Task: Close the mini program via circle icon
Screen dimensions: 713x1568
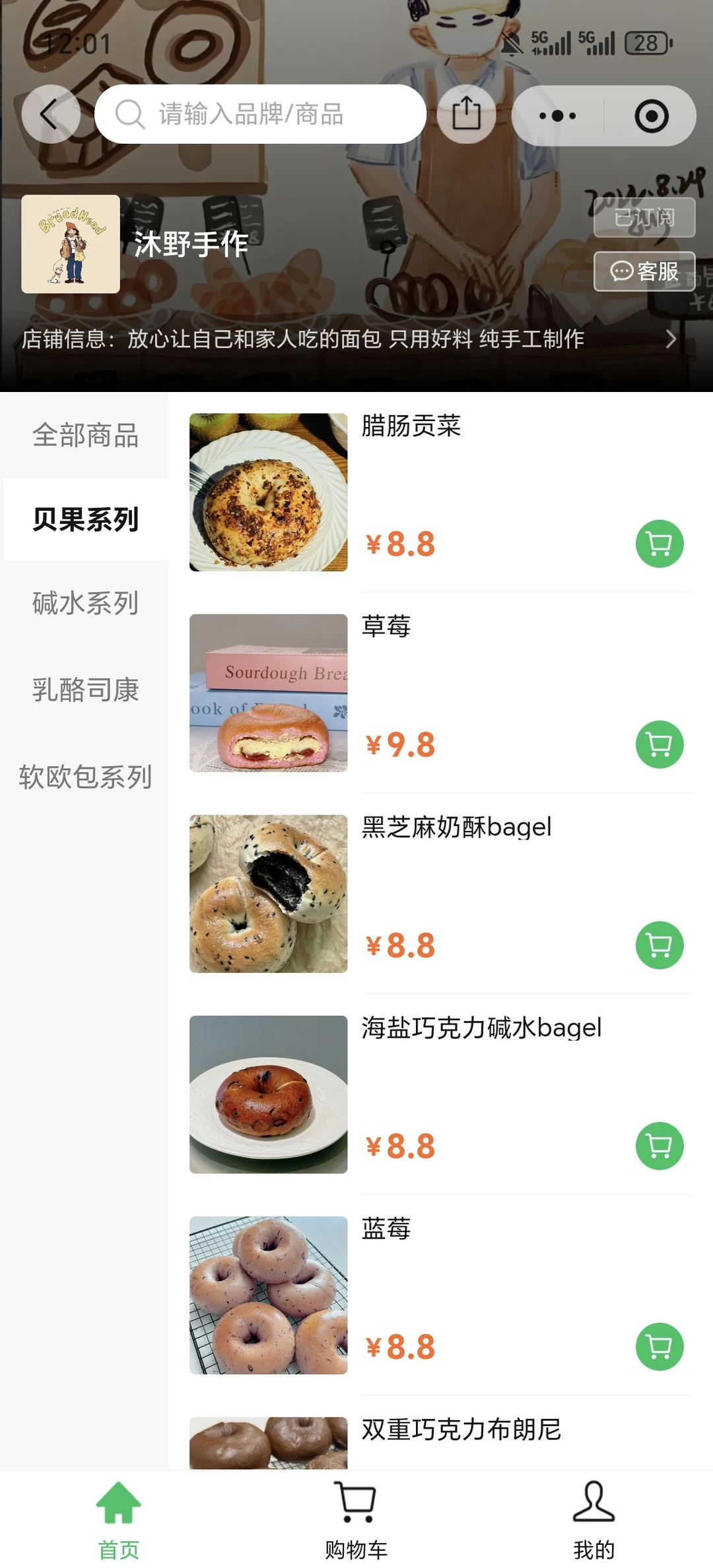Action: [x=652, y=116]
